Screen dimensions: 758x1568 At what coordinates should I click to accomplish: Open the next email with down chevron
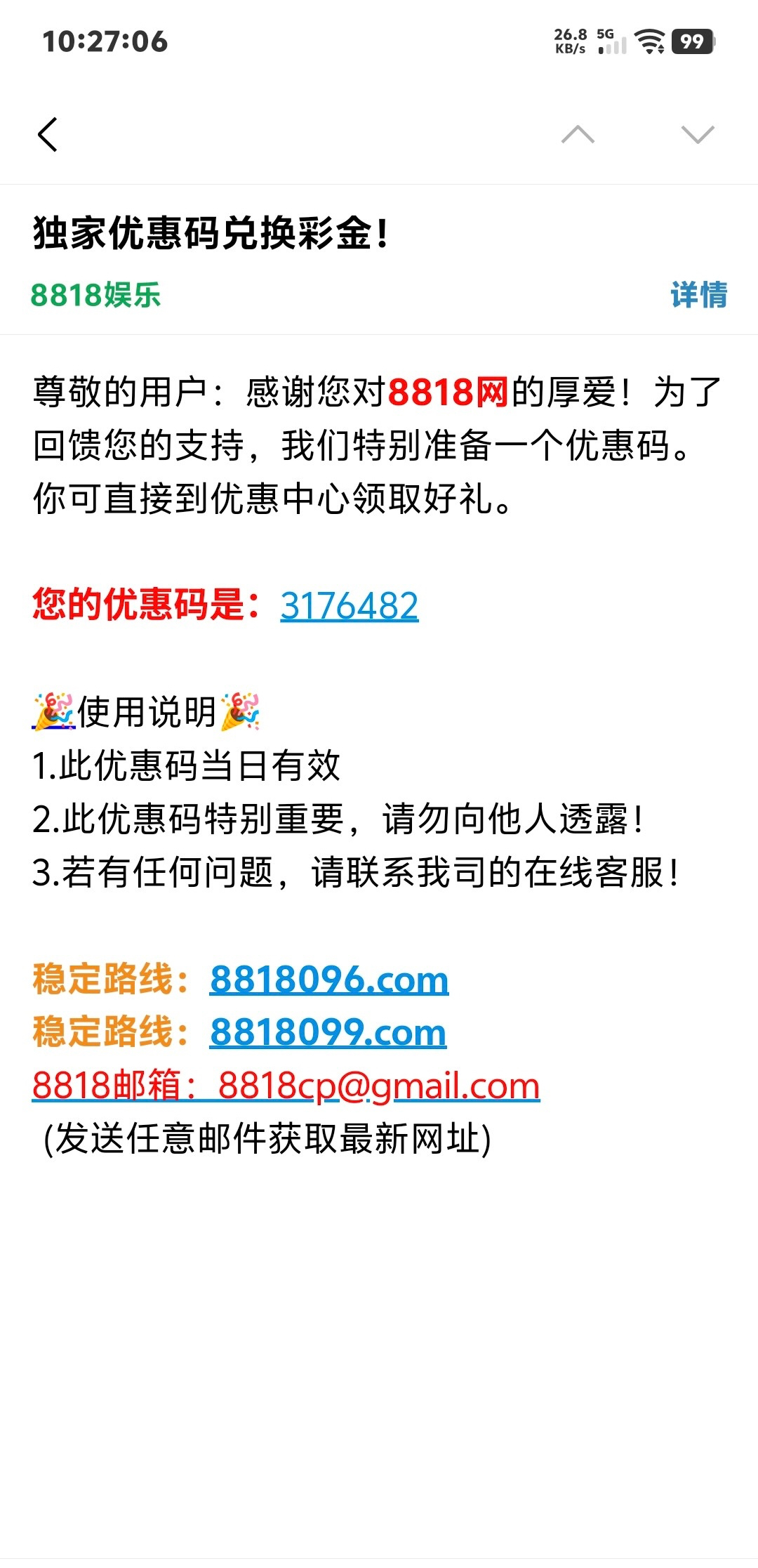[x=698, y=134]
